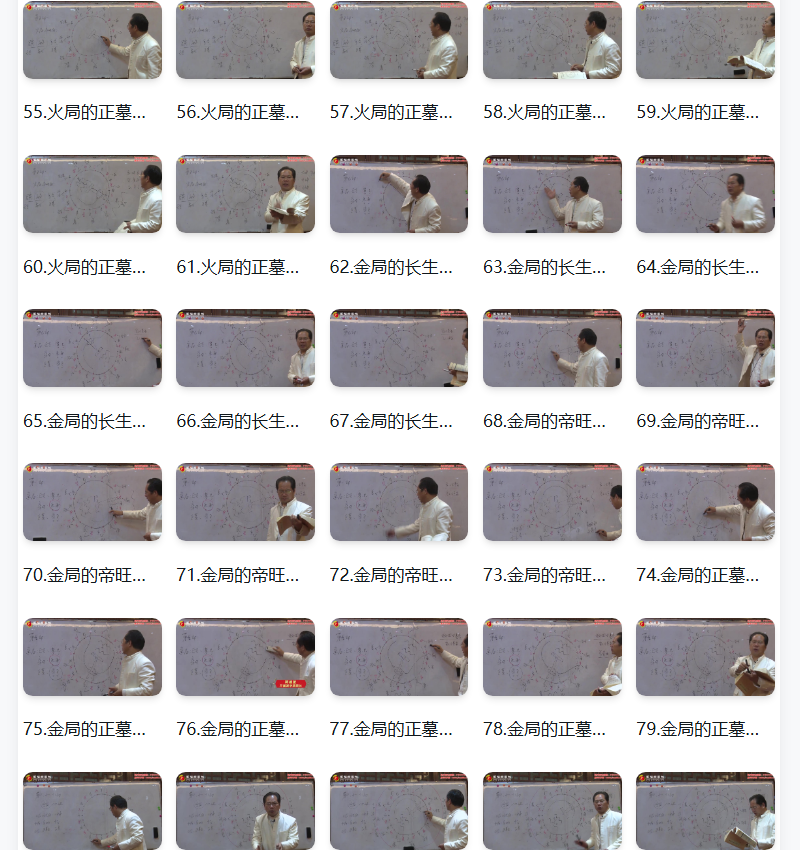This screenshot has width=800, height=850.
Task: Open video 68.金局的帝旺
Action: click(552, 348)
